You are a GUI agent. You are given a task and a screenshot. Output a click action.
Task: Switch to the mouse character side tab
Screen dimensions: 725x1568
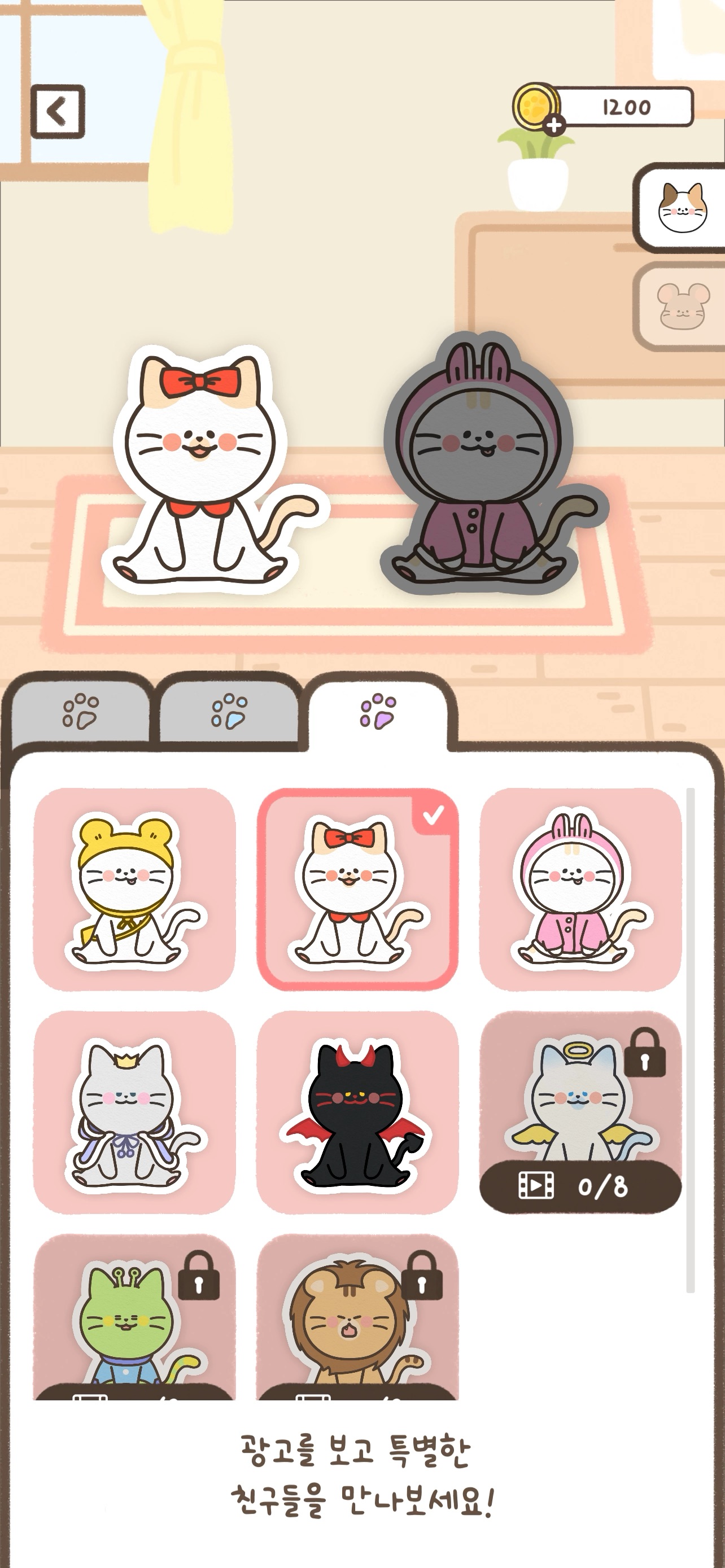point(680,307)
